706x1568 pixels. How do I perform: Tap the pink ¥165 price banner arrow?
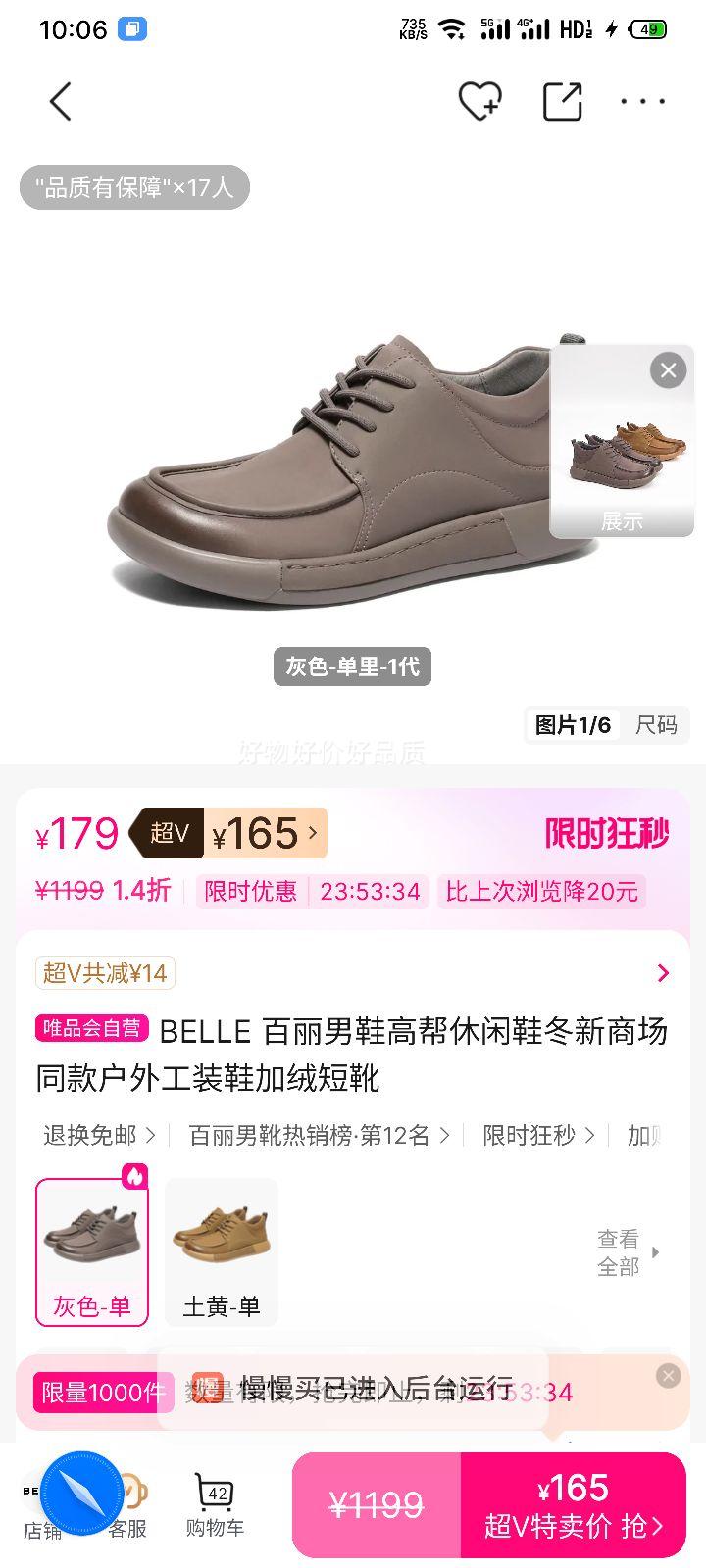[x=312, y=833]
